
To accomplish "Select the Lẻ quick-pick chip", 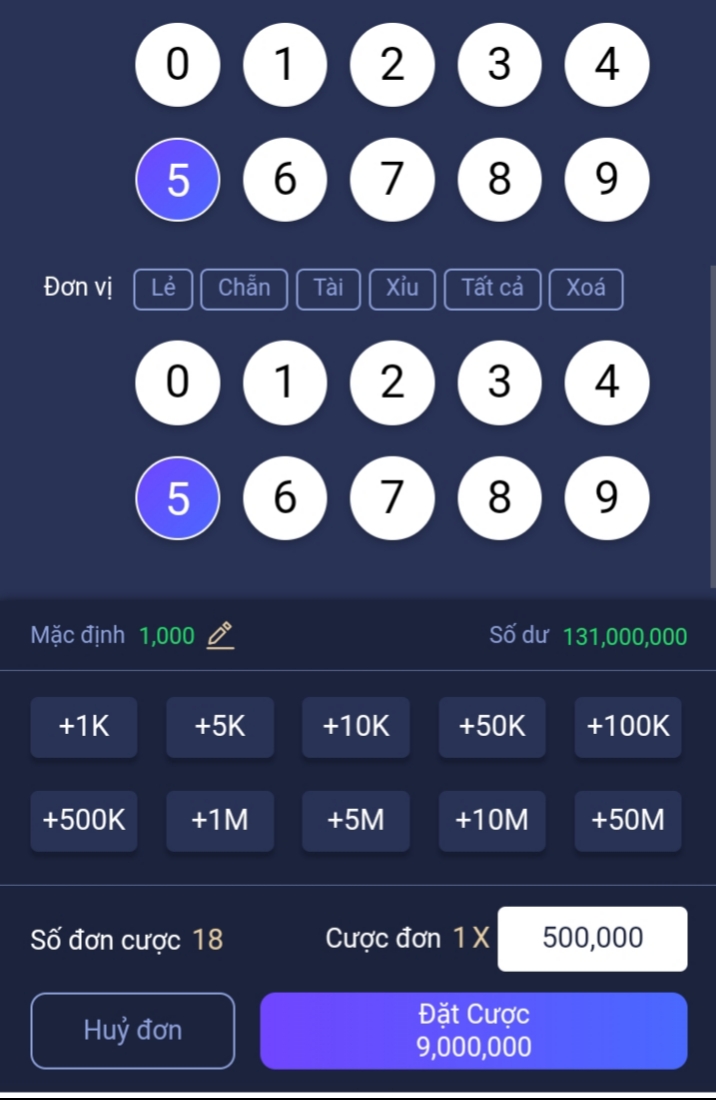I will pos(163,289).
